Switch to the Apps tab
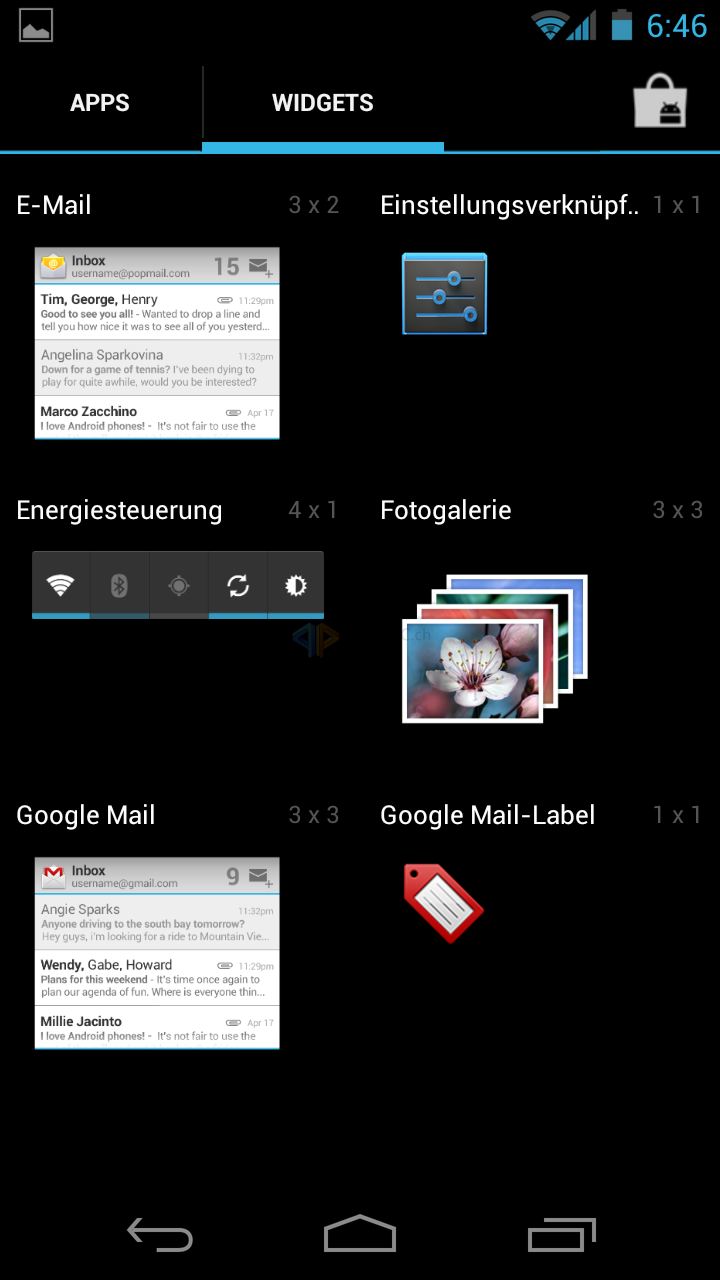The width and height of the screenshot is (720, 1280). 100,103
